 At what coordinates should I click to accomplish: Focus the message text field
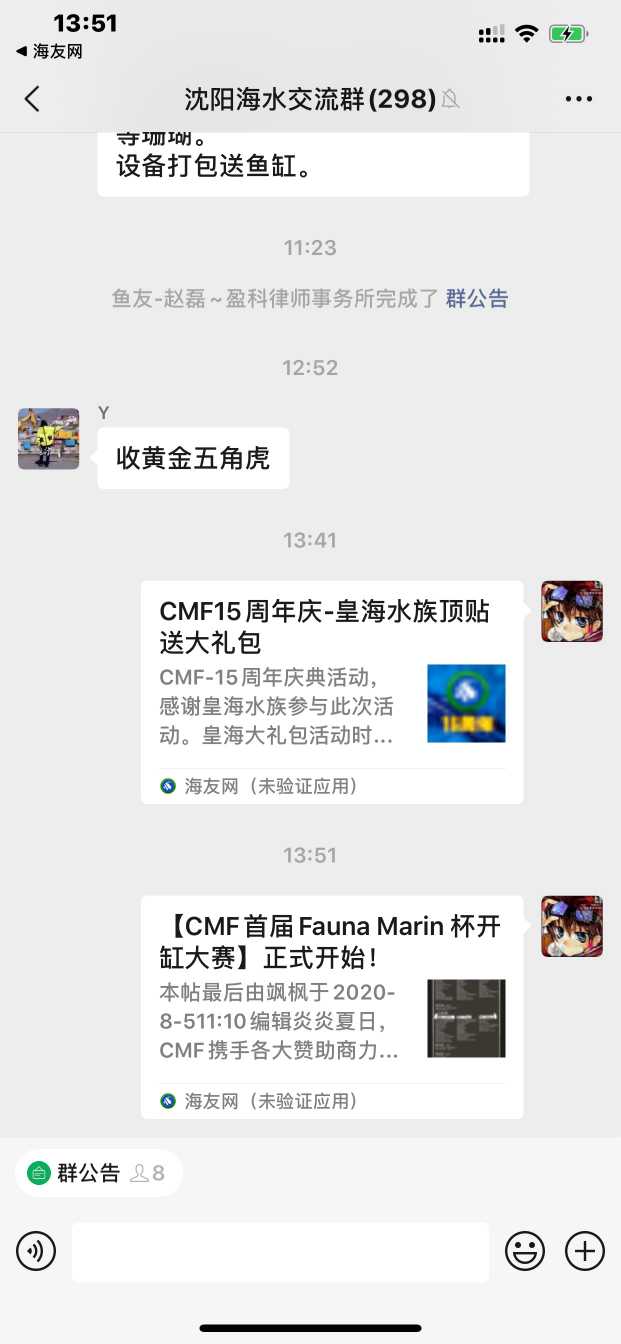coord(280,1251)
